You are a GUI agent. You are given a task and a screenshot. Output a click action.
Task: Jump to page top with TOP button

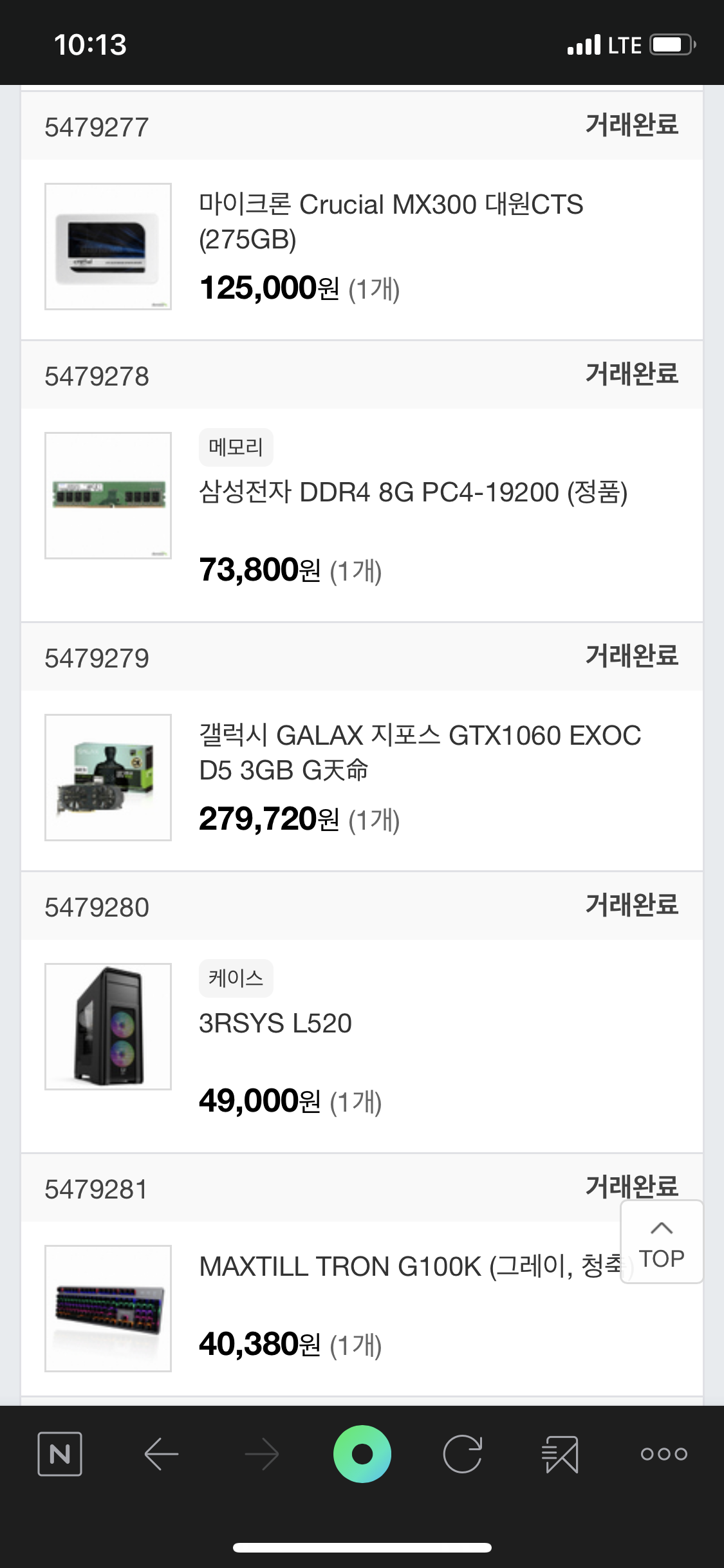(661, 1242)
